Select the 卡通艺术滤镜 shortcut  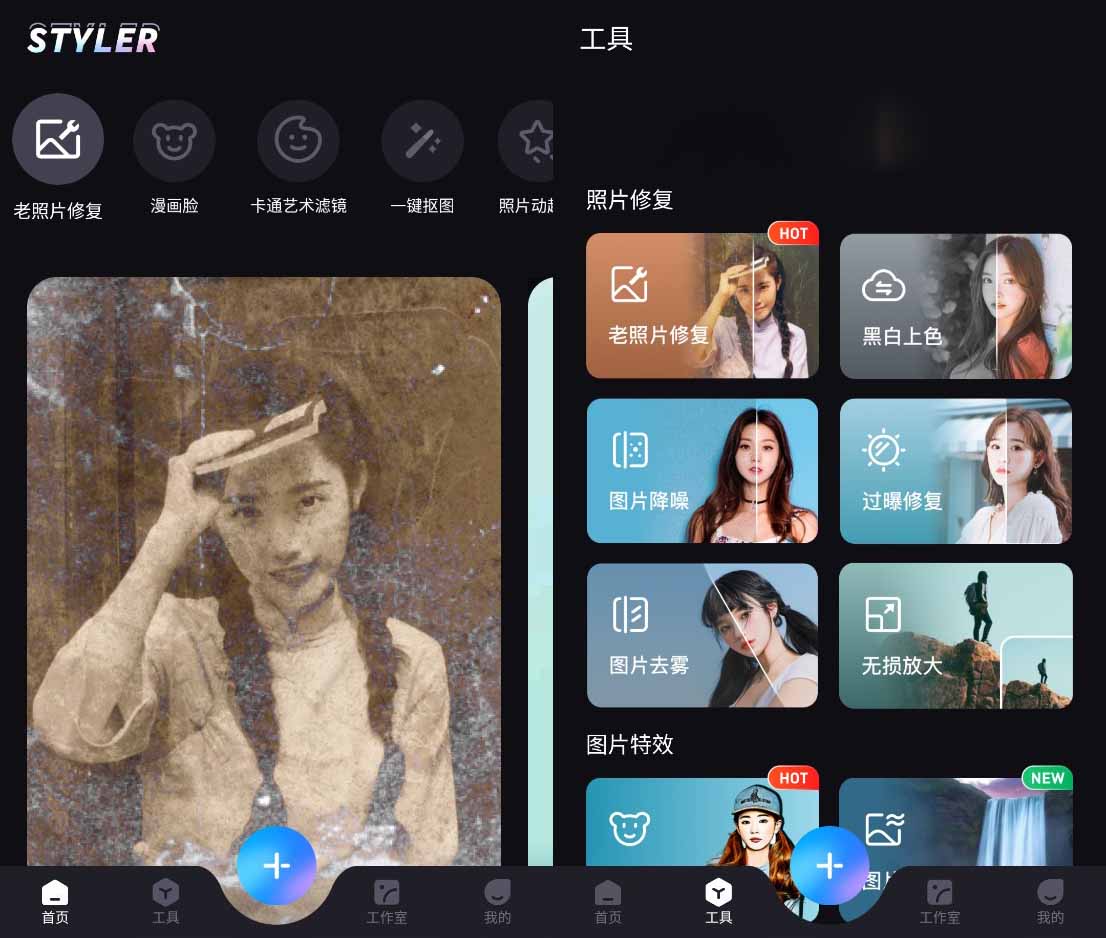[298, 142]
